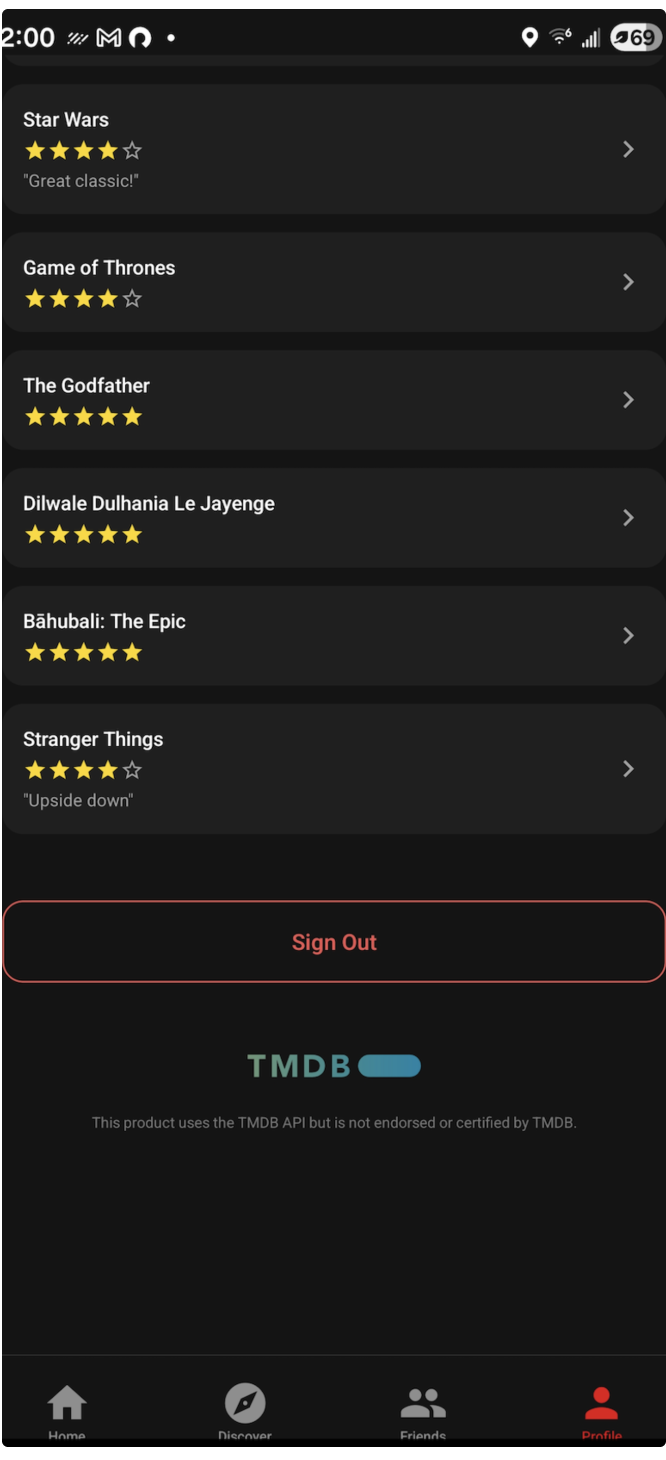
Task: Select the Bāhubali: The Epic row
Action: click(x=333, y=636)
